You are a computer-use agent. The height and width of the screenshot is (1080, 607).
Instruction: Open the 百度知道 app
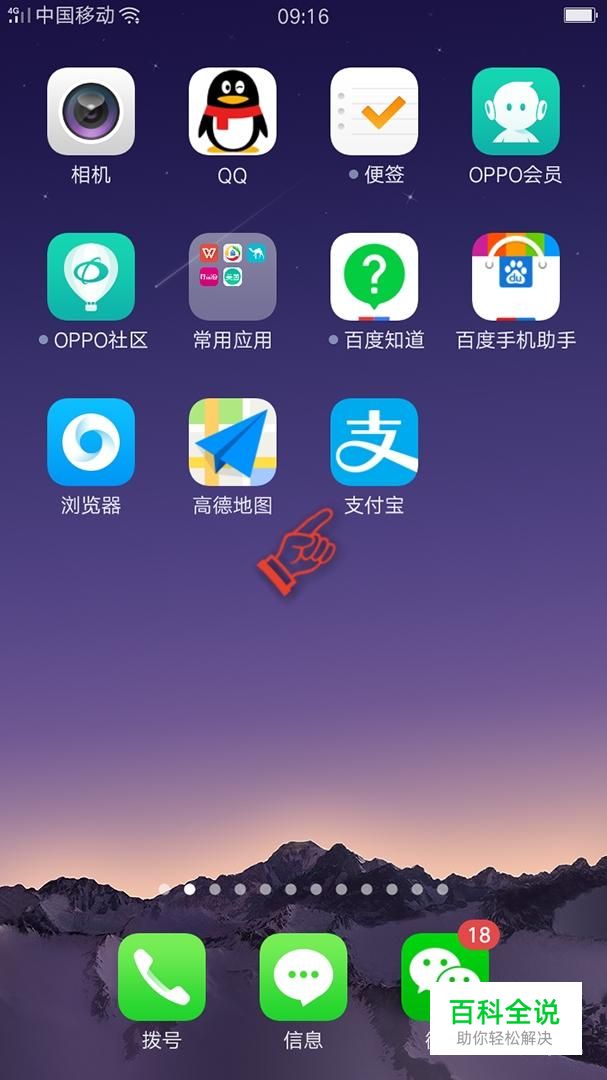click(374, 276)
